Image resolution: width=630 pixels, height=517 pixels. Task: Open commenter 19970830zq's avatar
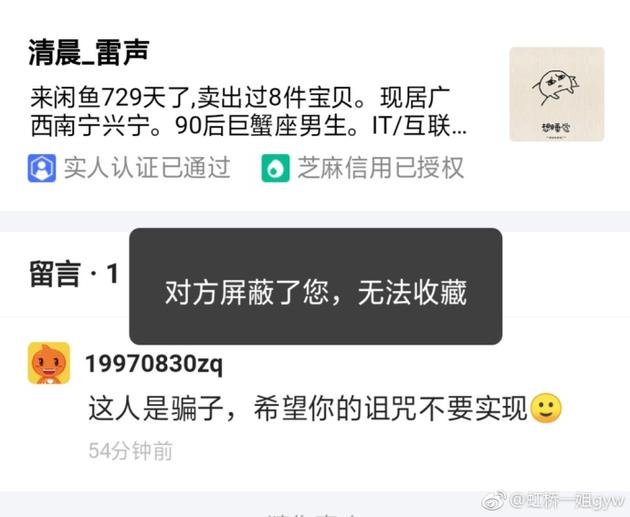(x=49, y=363)
